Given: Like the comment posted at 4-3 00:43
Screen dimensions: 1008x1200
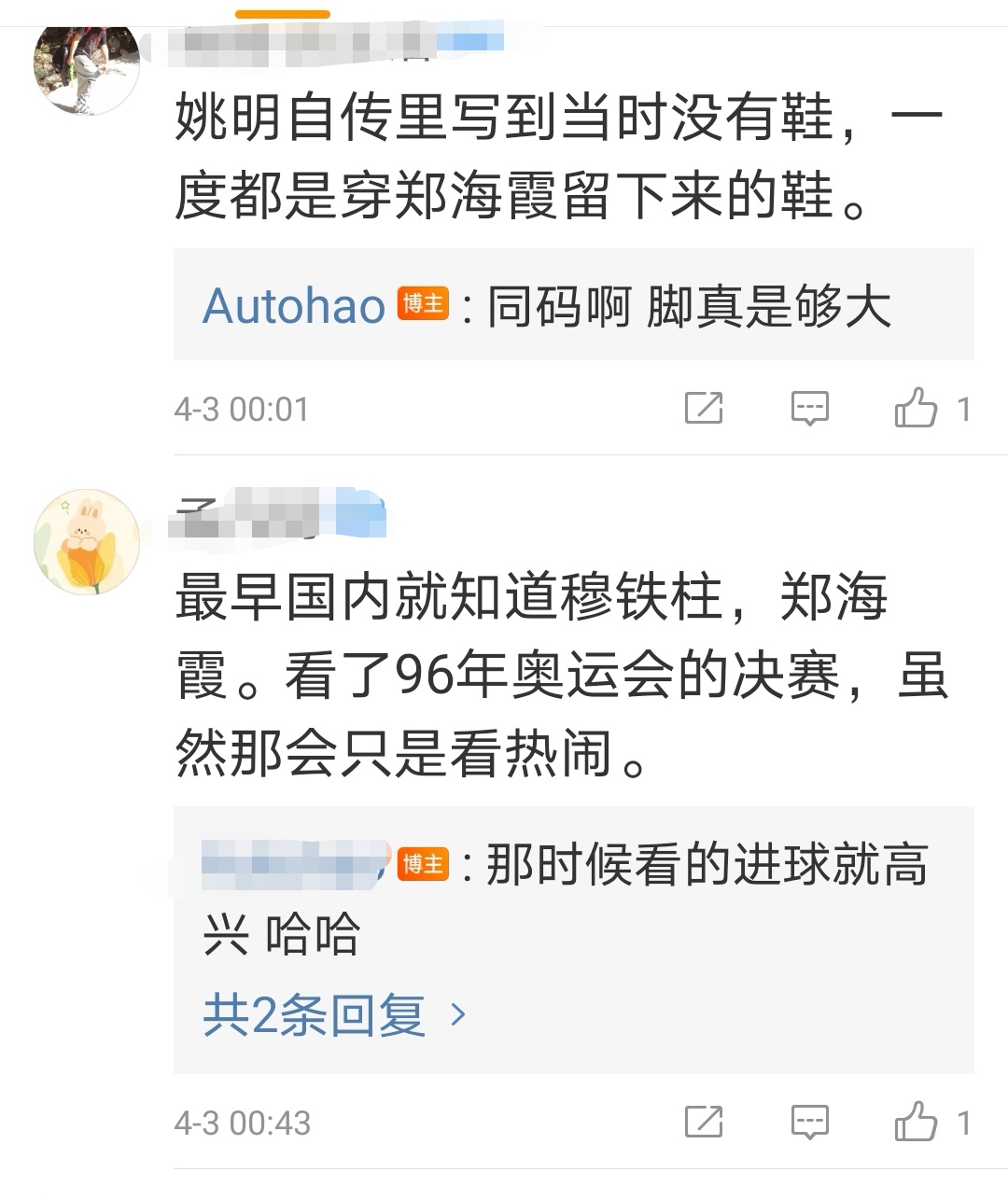Looking at the screenshot, I should (x=916, y=1122).
